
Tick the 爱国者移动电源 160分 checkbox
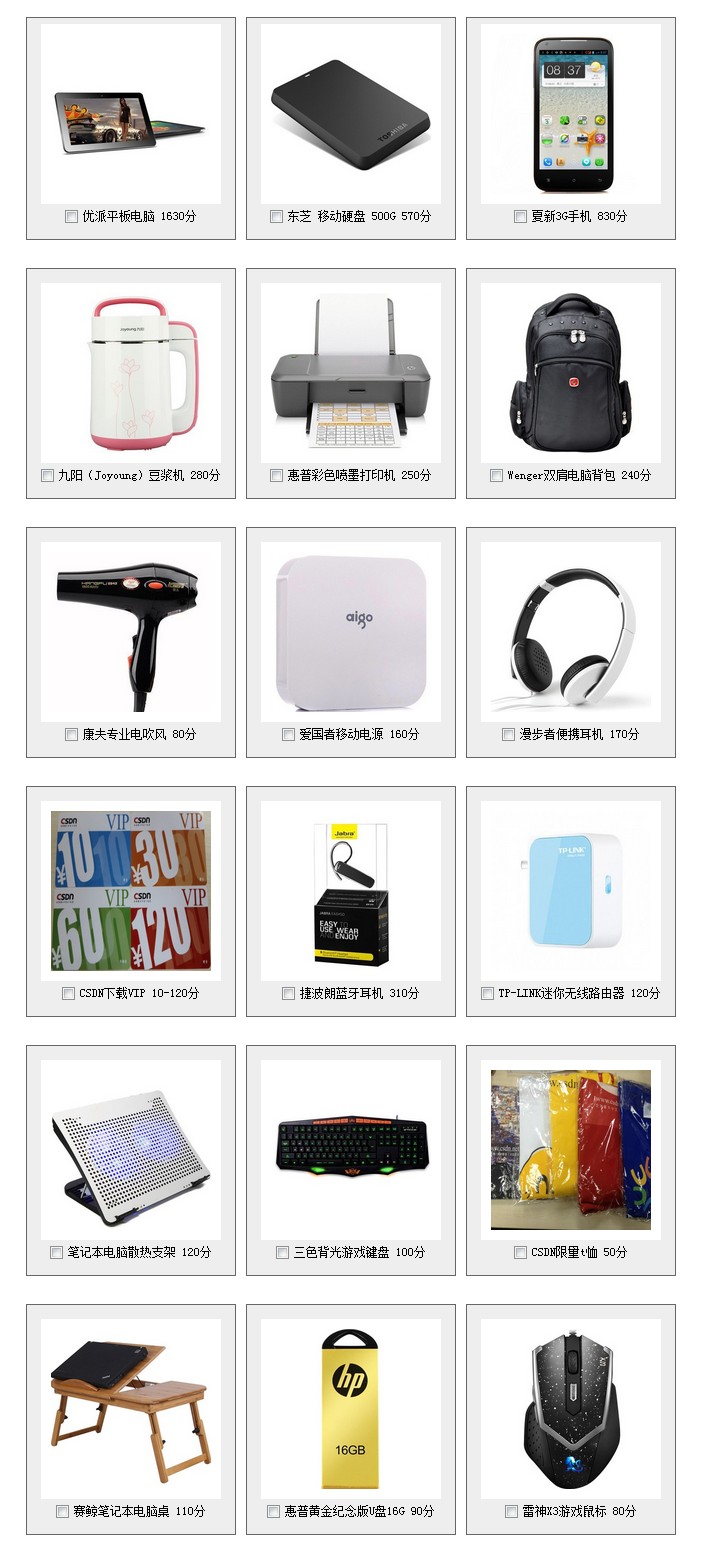point(288,734)
